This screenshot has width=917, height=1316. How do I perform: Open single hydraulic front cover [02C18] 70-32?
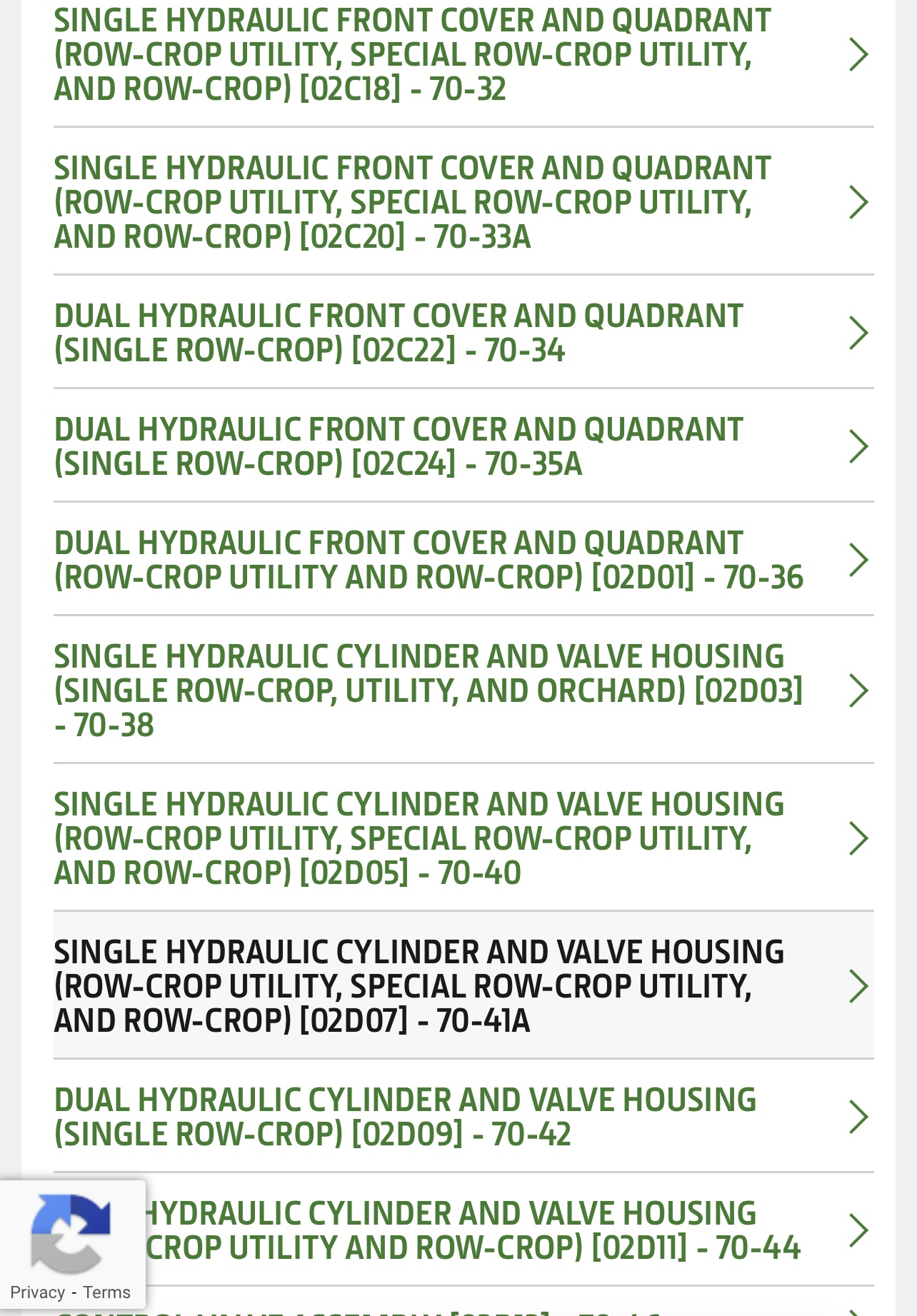point(463,56)
